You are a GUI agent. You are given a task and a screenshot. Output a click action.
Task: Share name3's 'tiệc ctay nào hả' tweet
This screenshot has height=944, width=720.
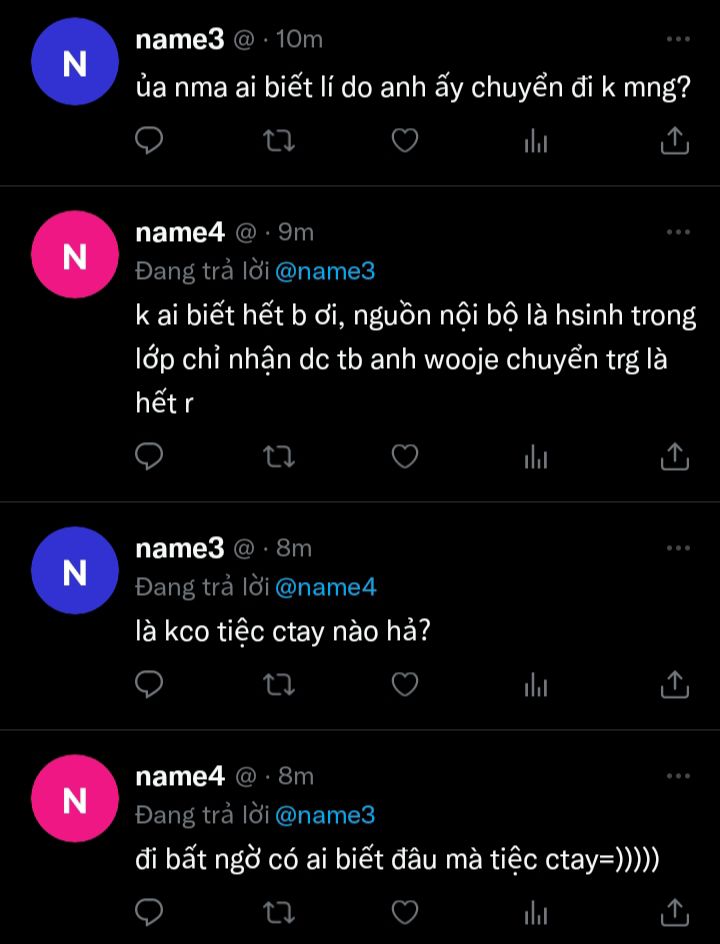[674, 684]
